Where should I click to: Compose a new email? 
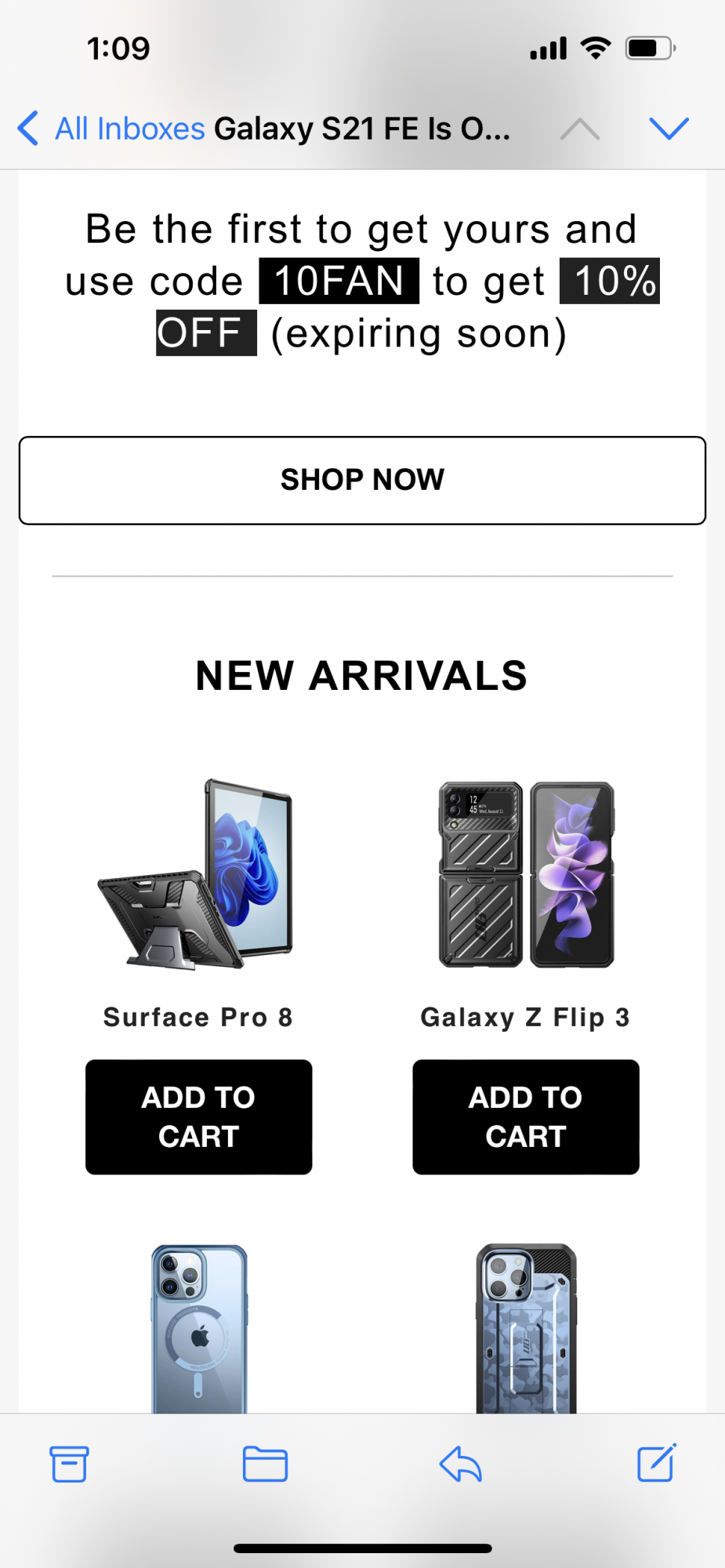click(656, 1464)
